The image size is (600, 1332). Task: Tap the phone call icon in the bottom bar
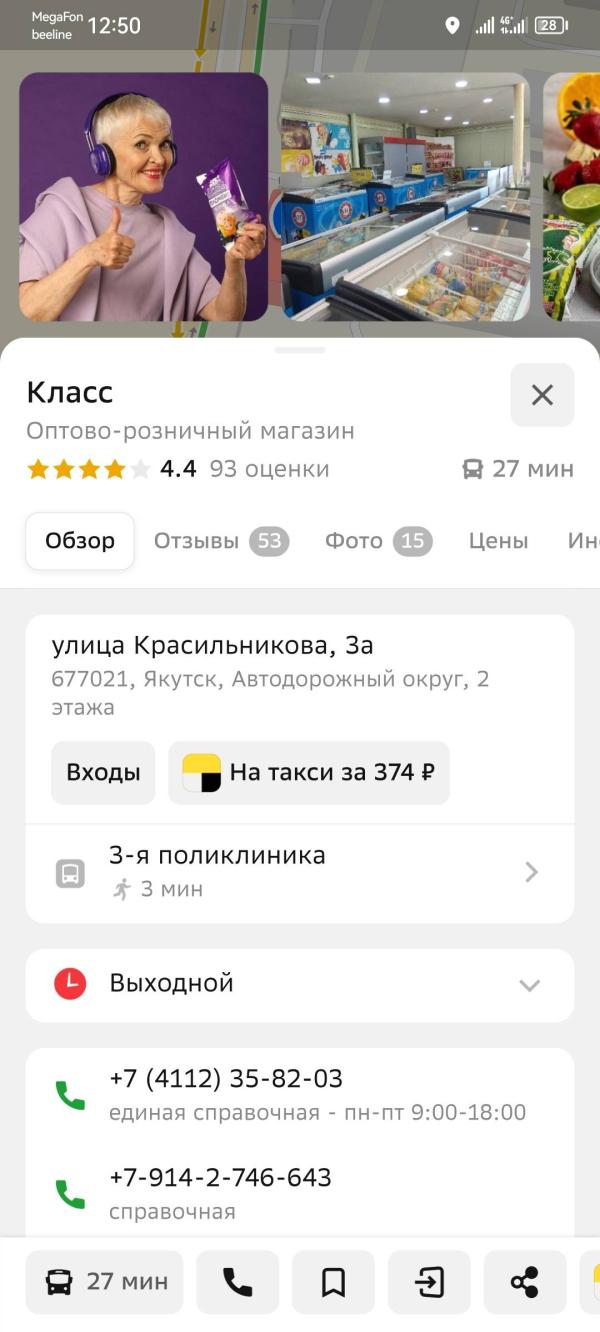[237, 1282]
